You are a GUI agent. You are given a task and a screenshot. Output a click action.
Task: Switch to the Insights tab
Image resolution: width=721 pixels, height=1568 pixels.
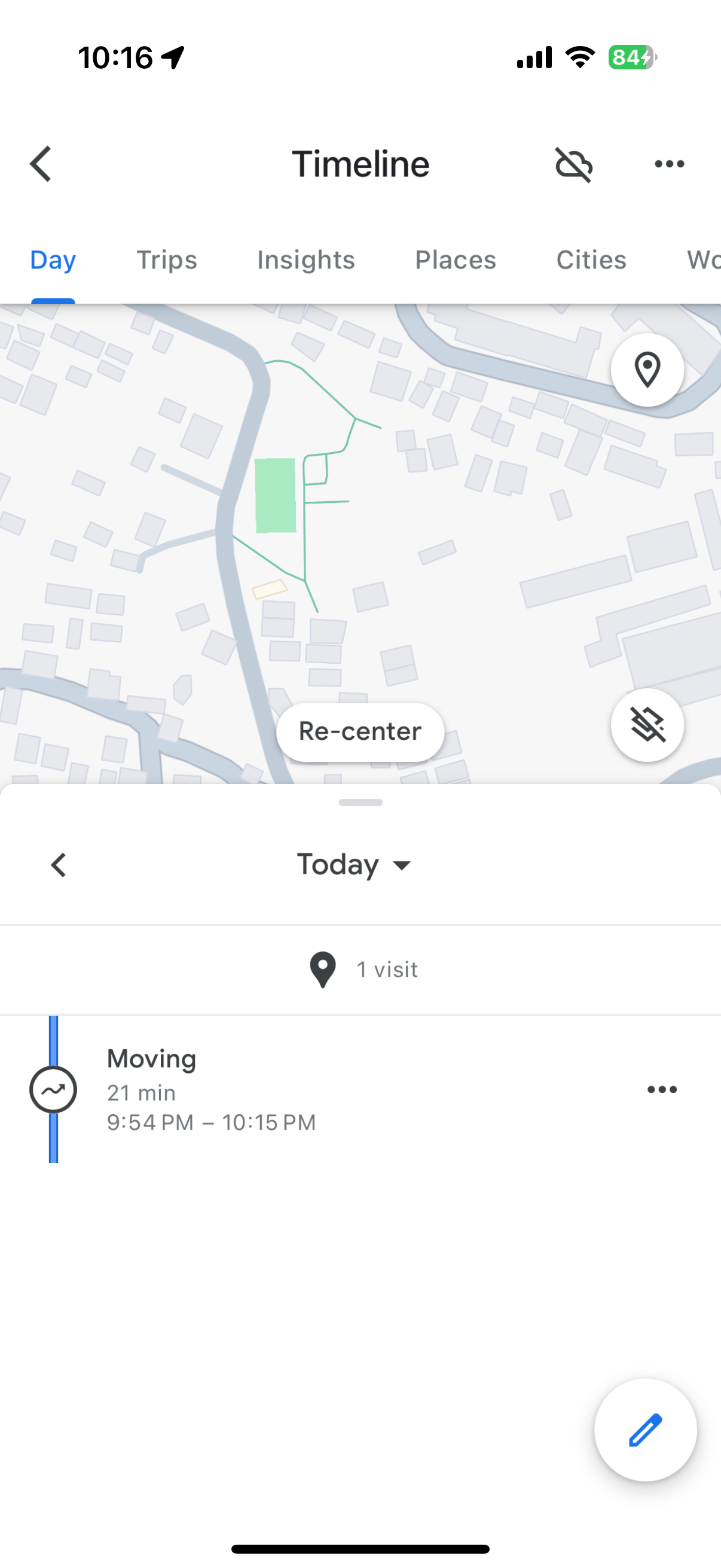306,260
